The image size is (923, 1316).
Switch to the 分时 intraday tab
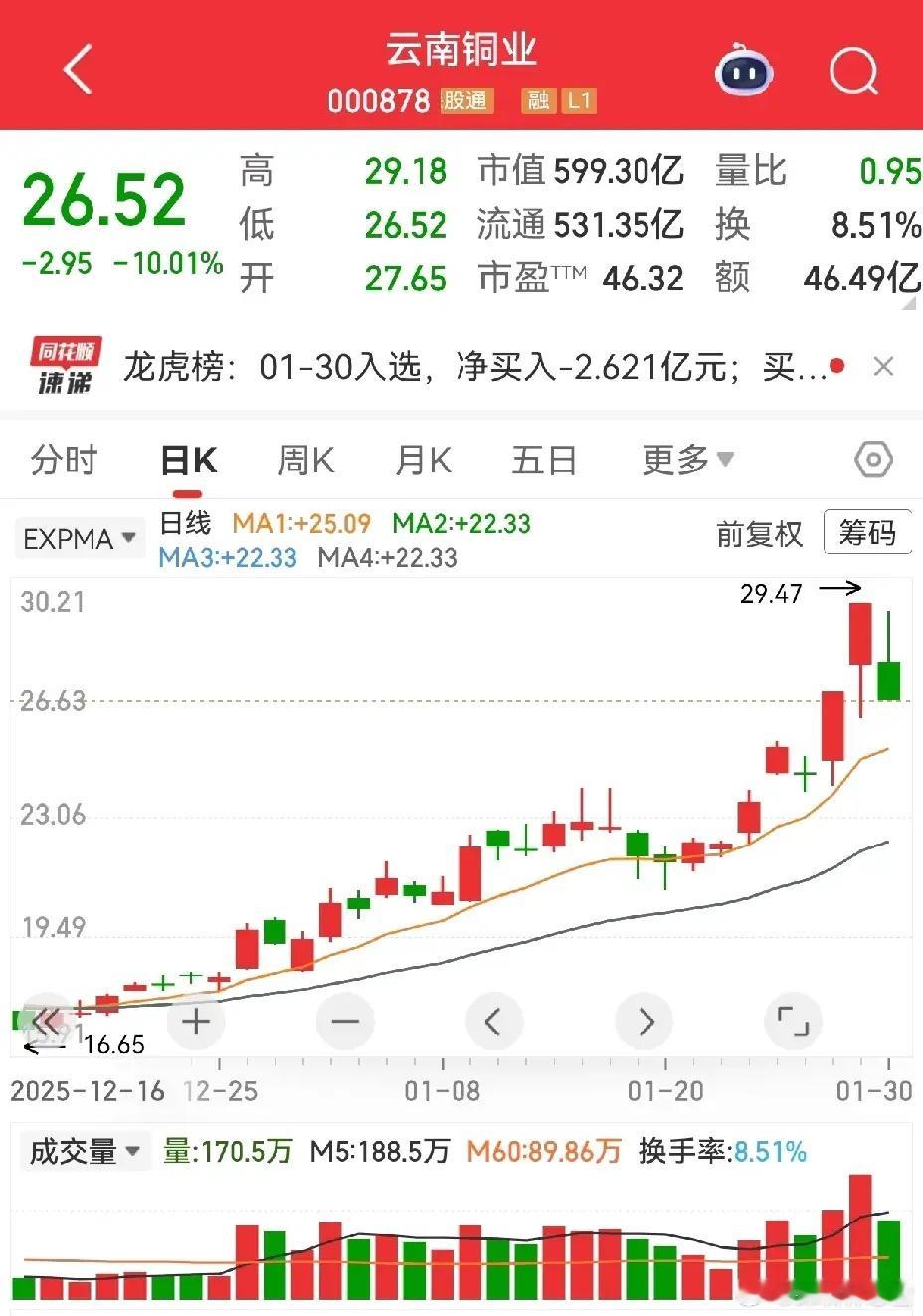click(x=63, y=460)
